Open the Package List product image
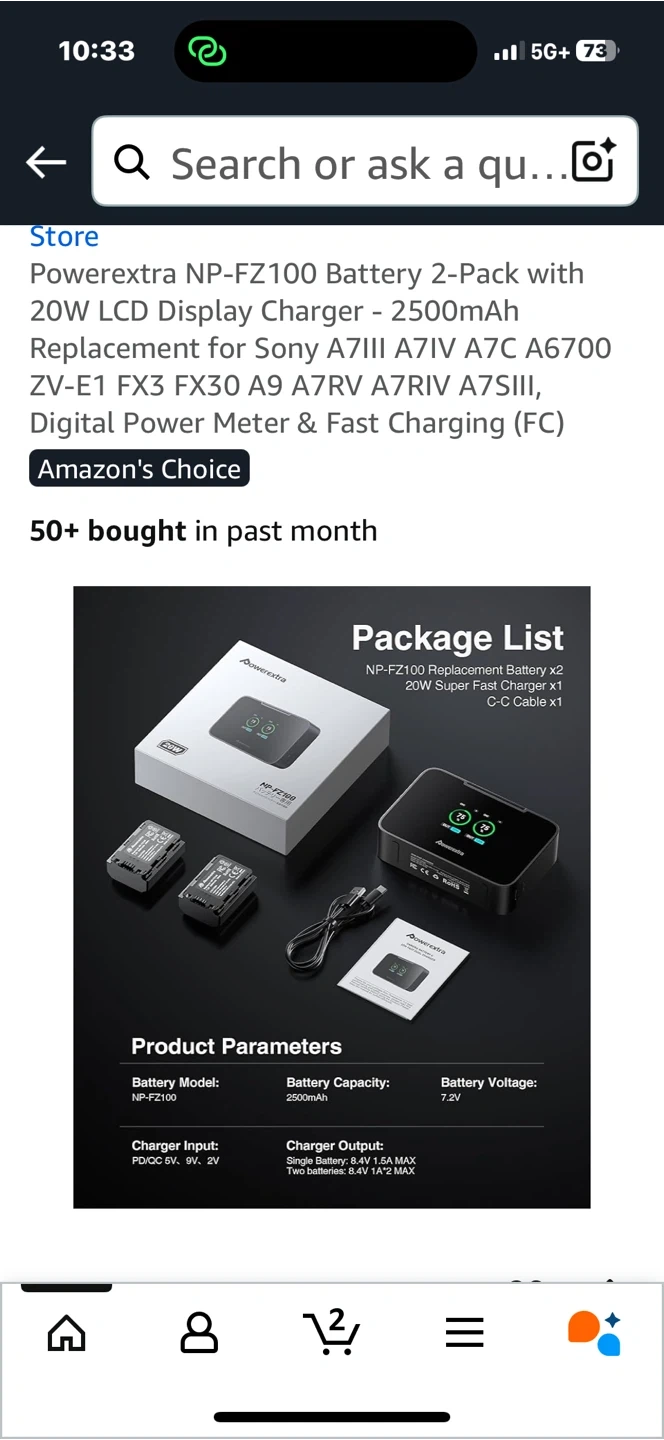 point(331,896)
